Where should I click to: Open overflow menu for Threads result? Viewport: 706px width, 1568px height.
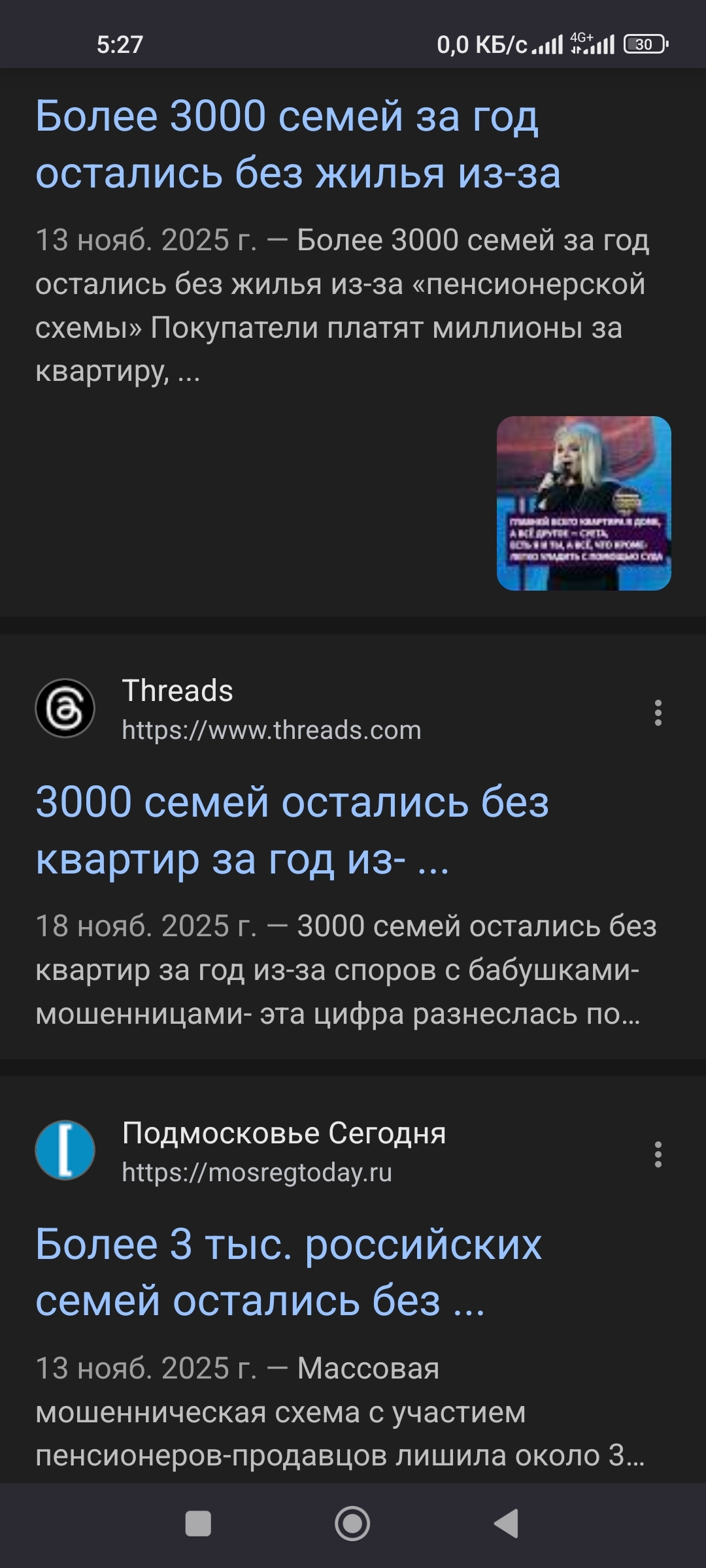[658, 712]
